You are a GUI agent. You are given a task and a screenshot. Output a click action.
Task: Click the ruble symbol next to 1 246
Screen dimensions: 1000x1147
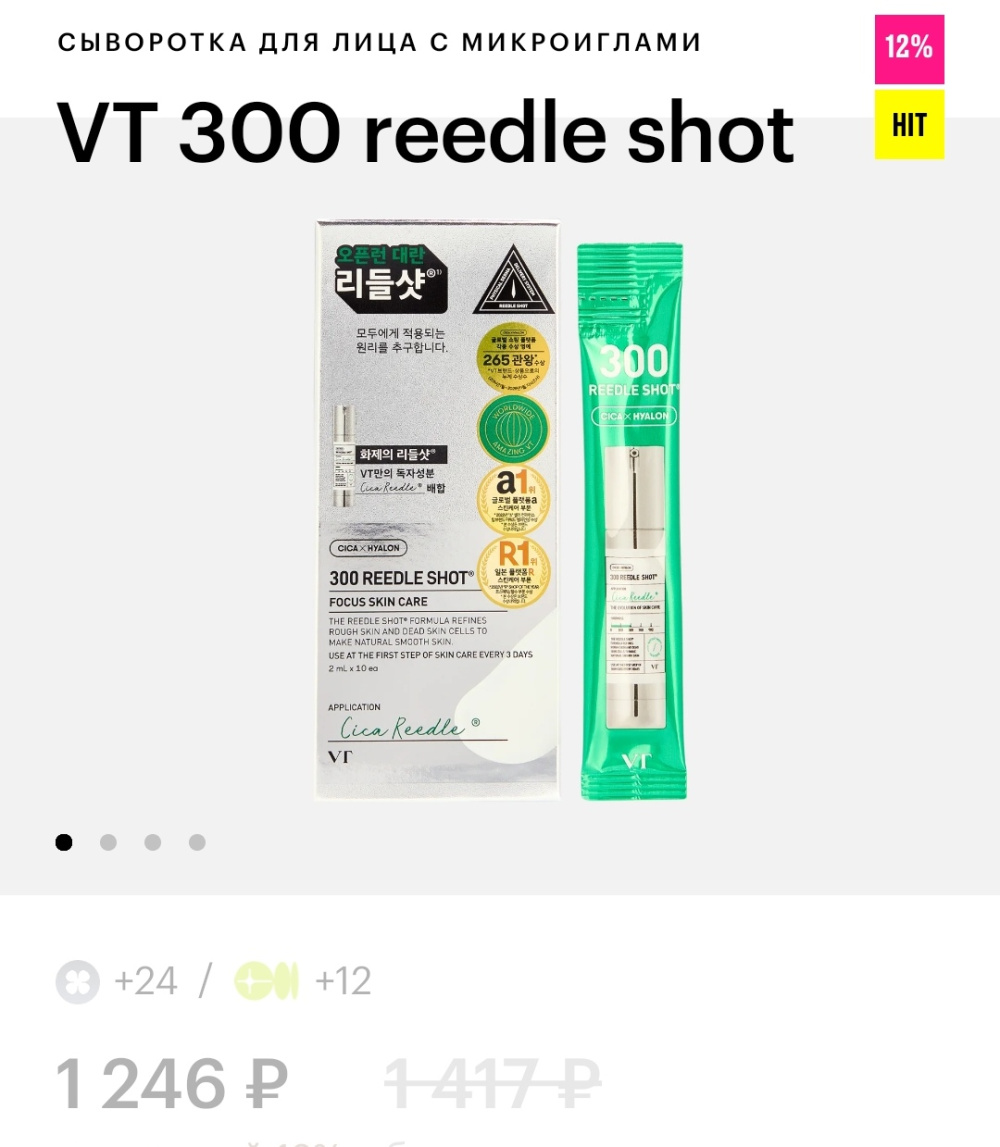point(266,1084)
